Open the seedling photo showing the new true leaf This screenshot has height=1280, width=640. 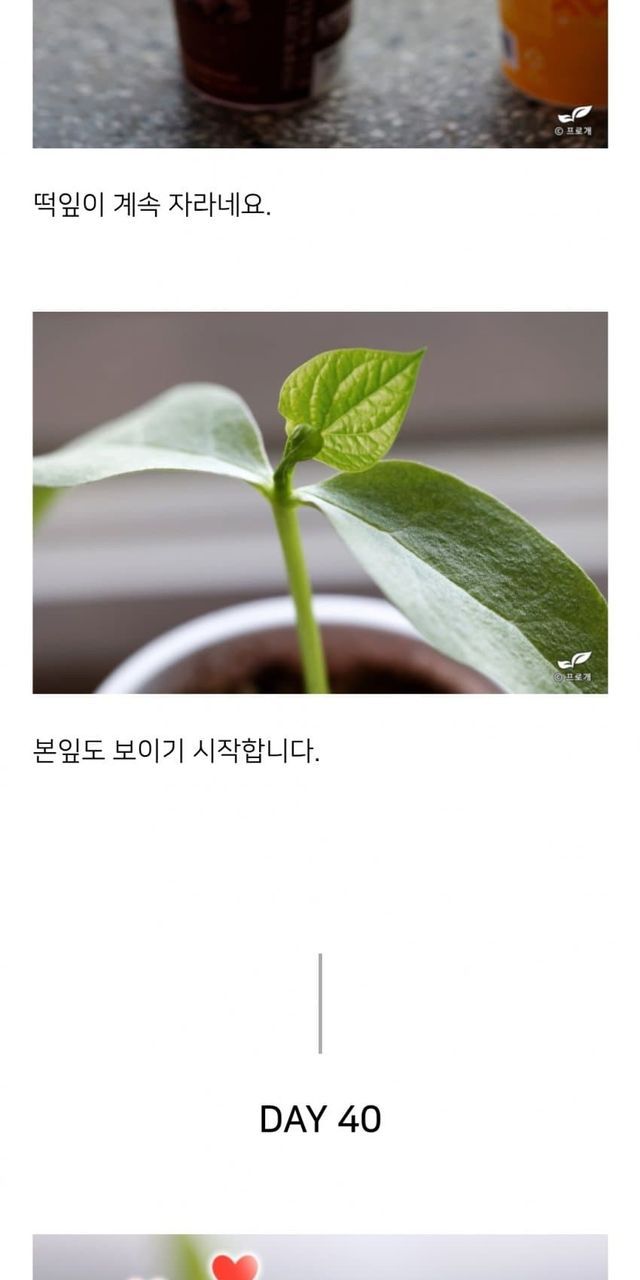pyautogui.click(x=320, y=502)
